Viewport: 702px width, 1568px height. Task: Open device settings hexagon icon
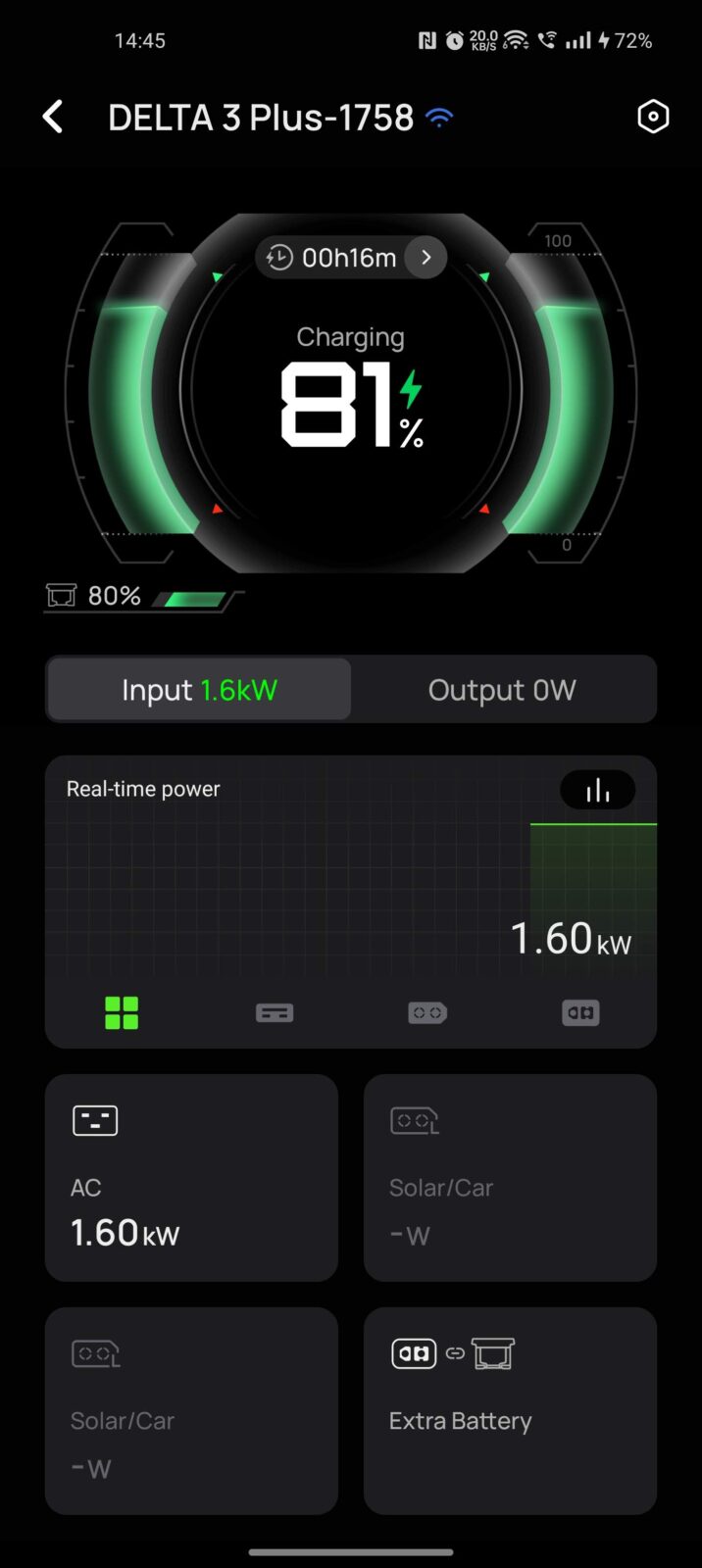coord(653,118)
